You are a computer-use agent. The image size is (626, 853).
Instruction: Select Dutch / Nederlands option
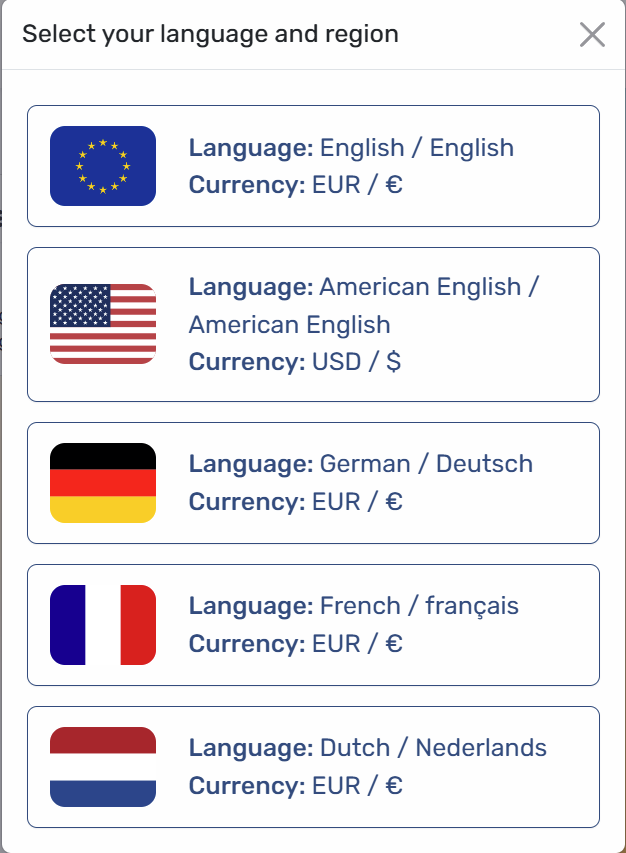[313, 767]
